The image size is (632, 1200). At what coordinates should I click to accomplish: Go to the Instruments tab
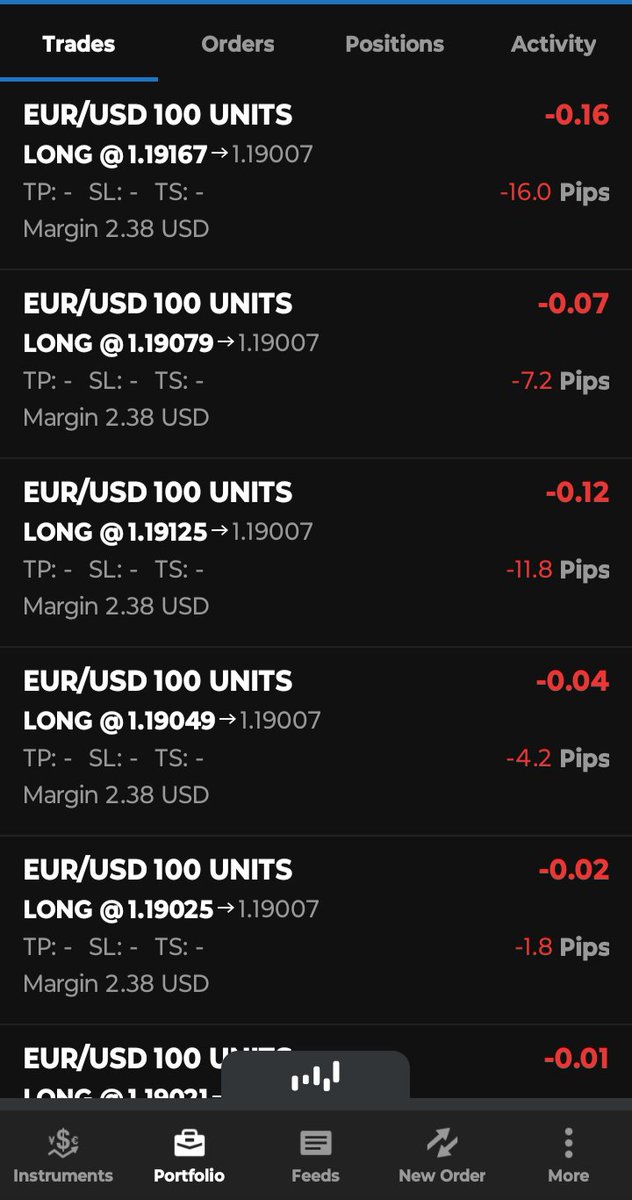(63, 1156)
